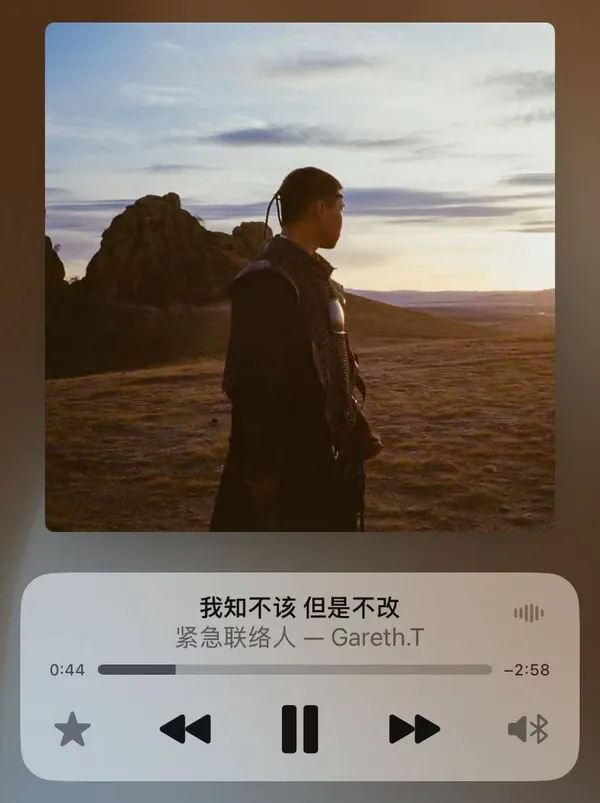This screenshot has height=803, width=600.
Task: Skip to the next track
Action: [414, 728]
